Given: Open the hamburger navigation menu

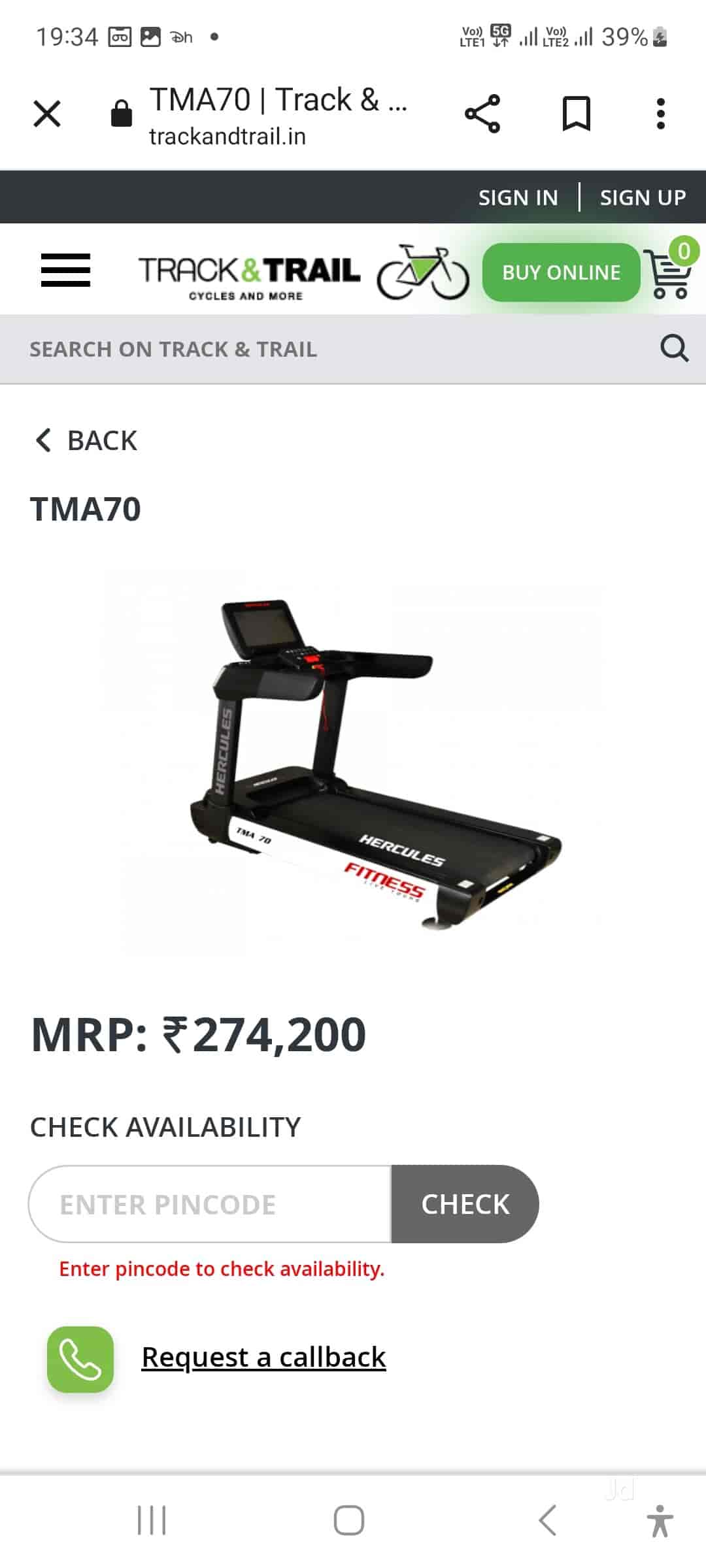Looking at the screenshot, I should 65,270.
